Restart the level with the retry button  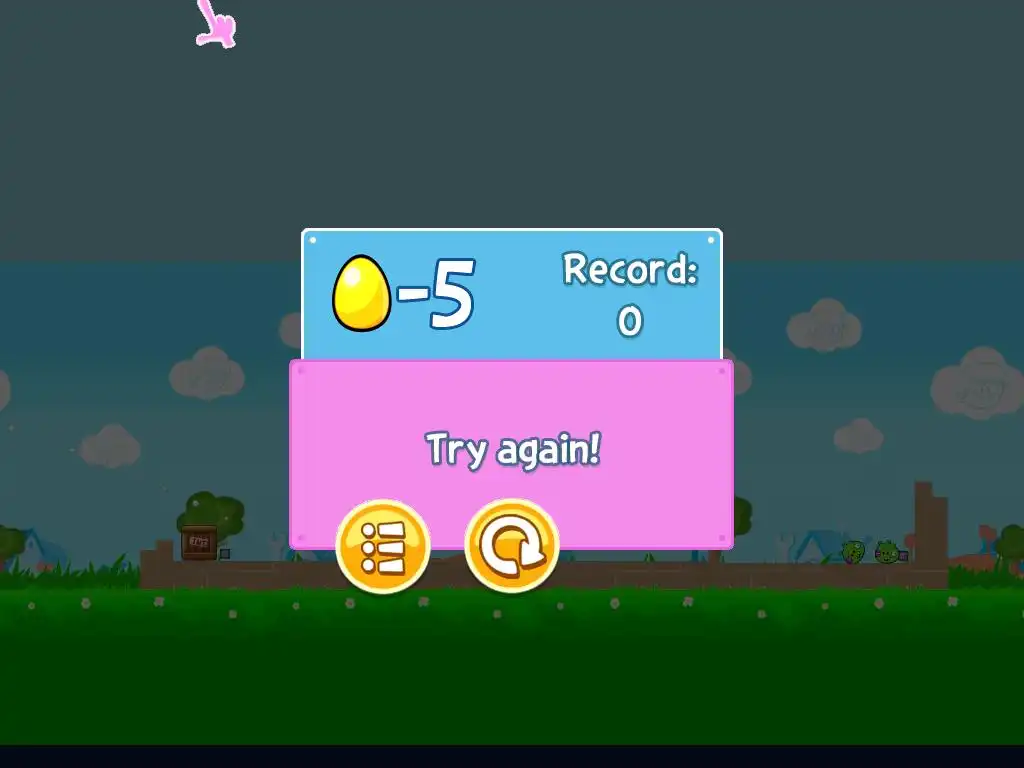tap(512, 546)
